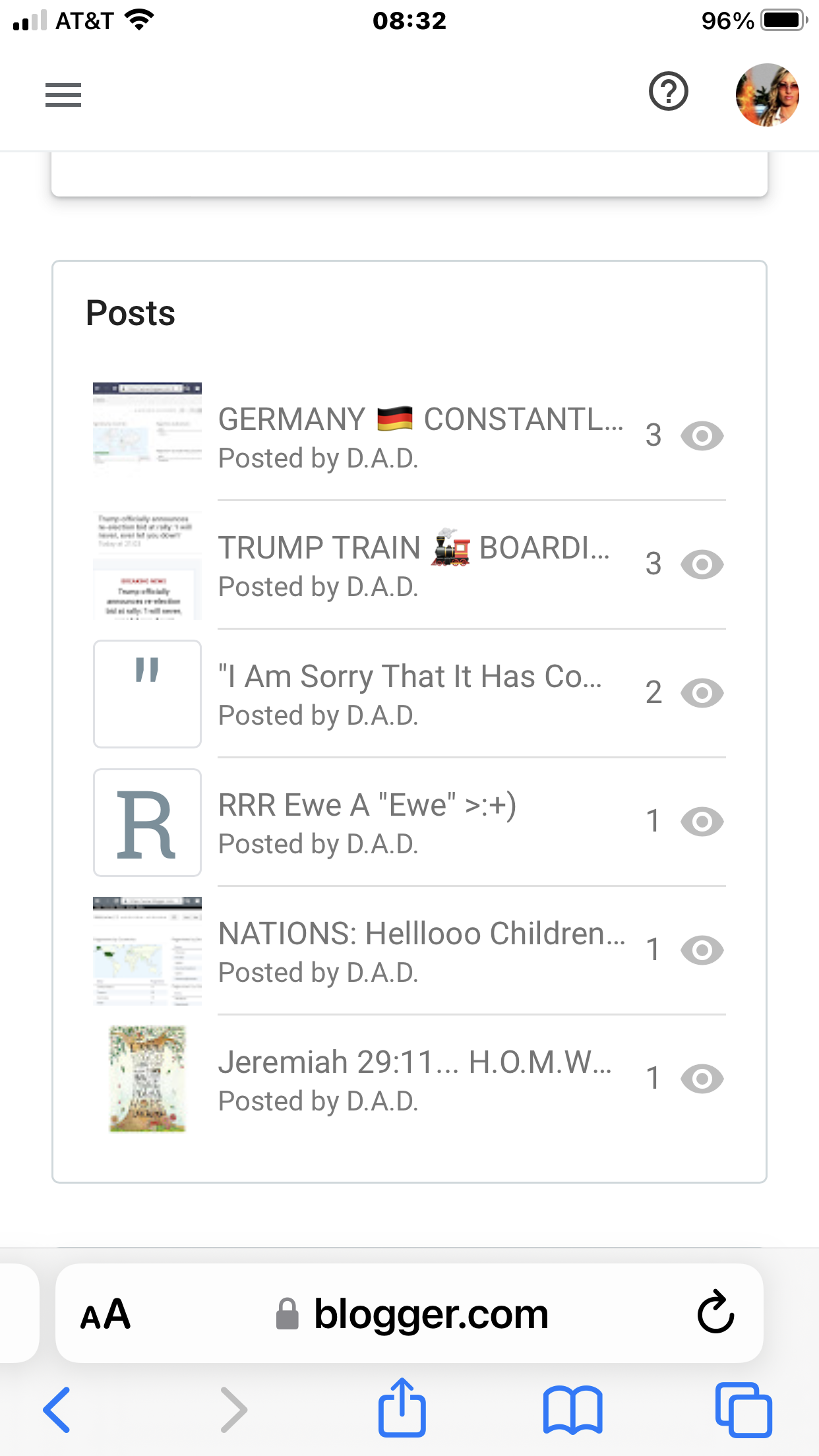This screenshot has height=1456, width=819.
Task: Reload the page
Action: (x=715, y=1312)
